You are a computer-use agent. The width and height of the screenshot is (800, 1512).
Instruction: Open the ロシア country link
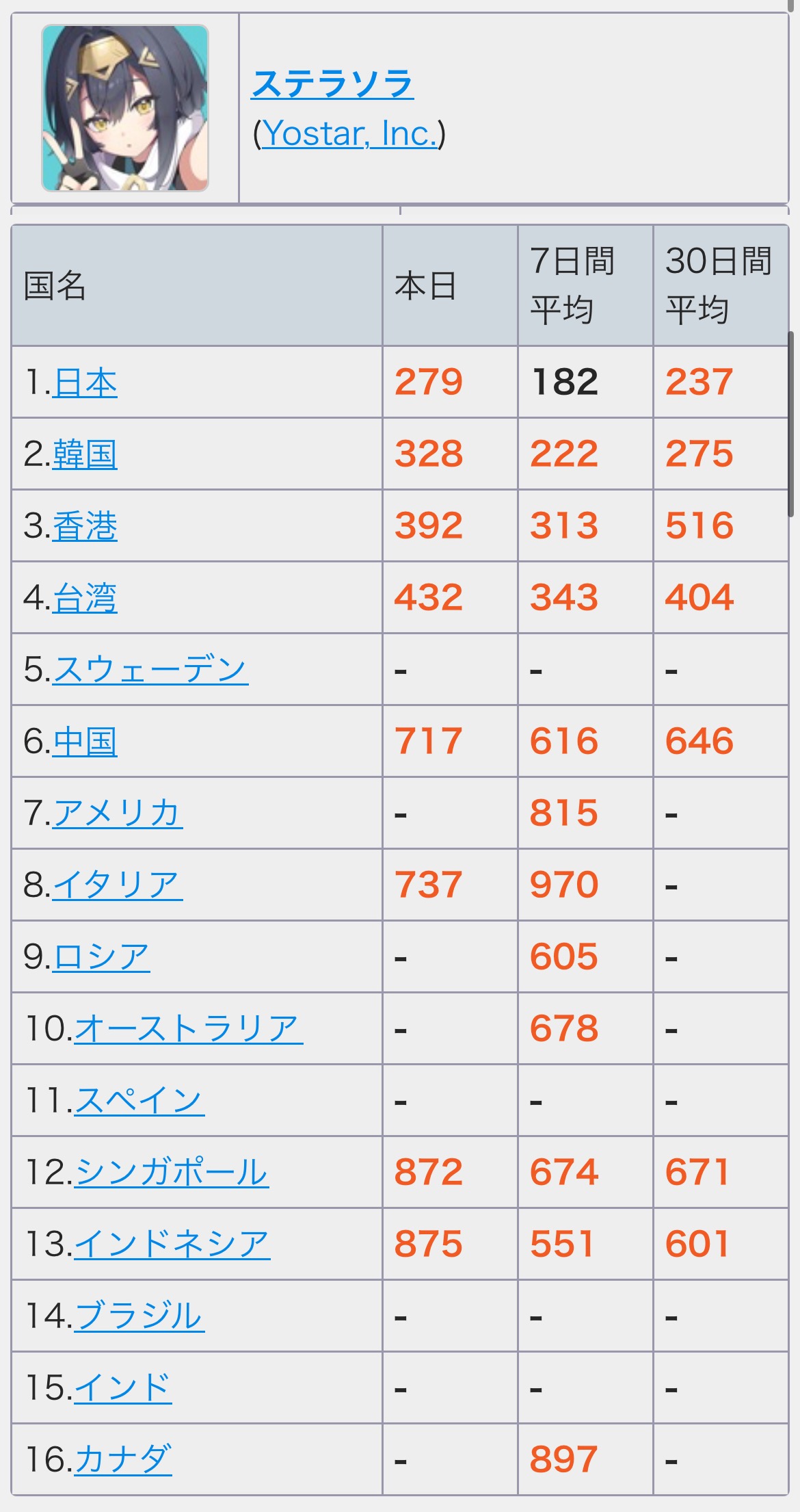pyautogui.click(x=101, y=956)
